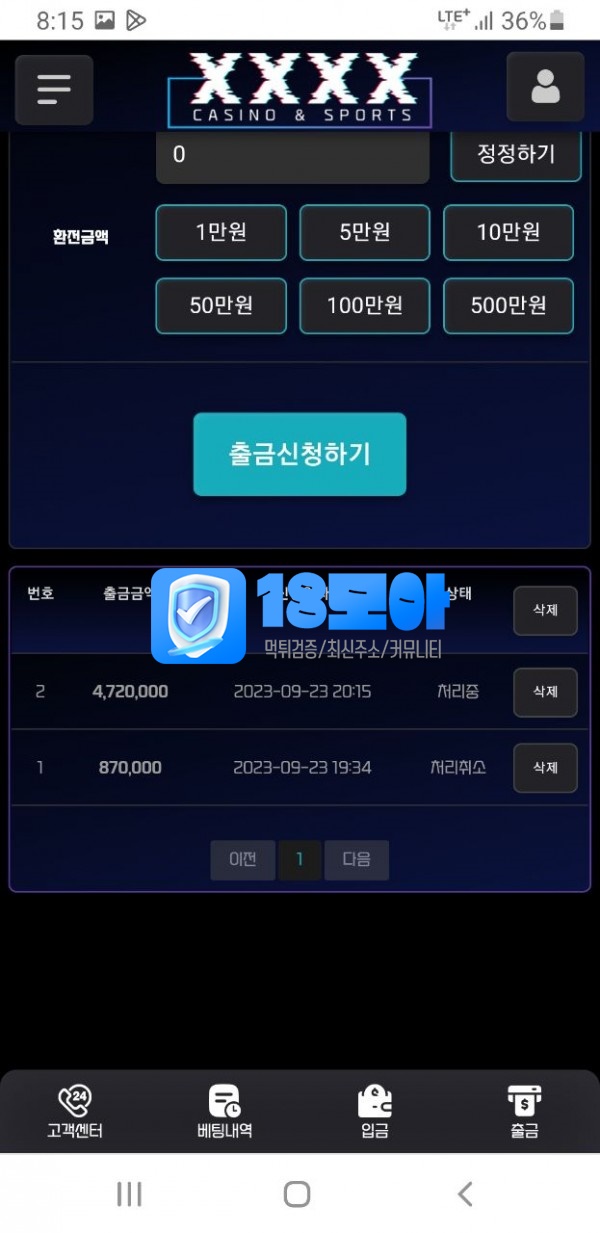Choose the 50만원 amount

pos(221,305)
